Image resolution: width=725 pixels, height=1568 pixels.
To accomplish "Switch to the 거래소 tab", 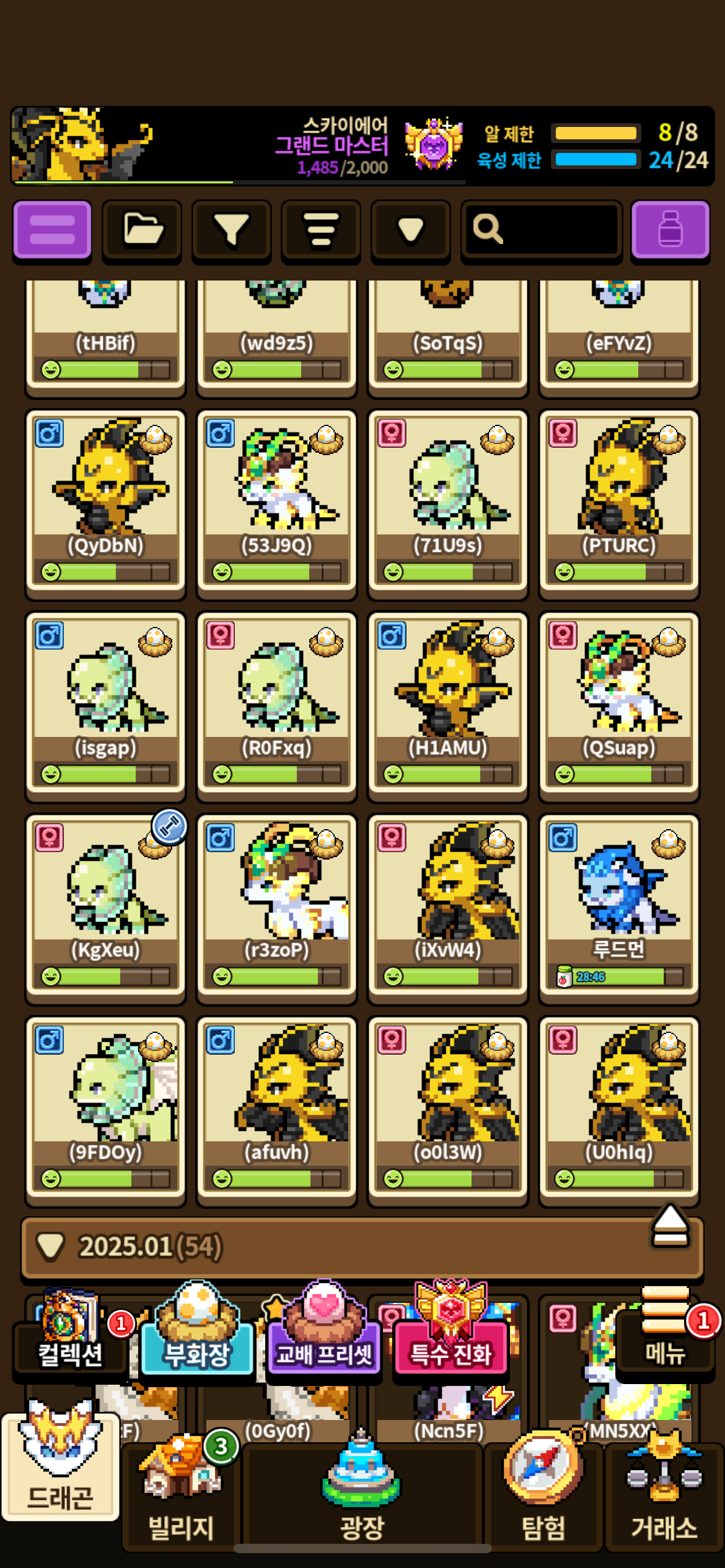I will 664,1499.
